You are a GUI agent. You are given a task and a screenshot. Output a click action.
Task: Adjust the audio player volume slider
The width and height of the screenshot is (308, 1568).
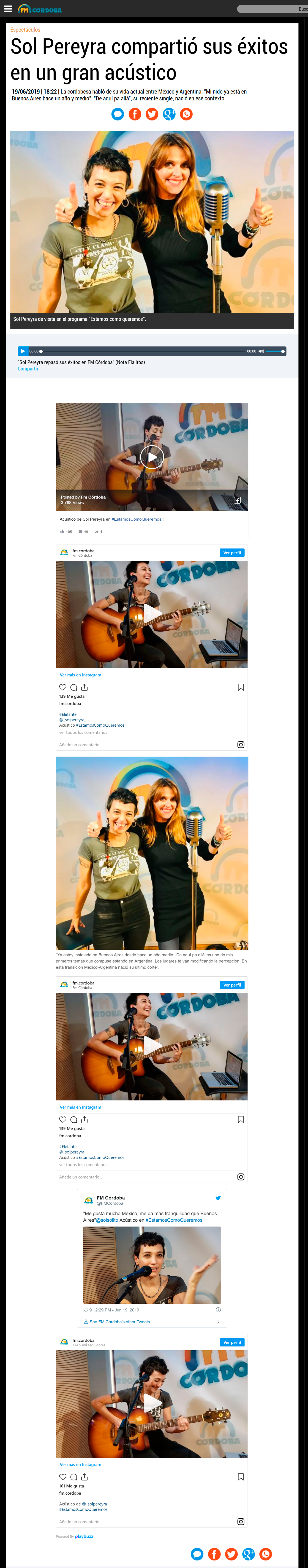[275, 351]
